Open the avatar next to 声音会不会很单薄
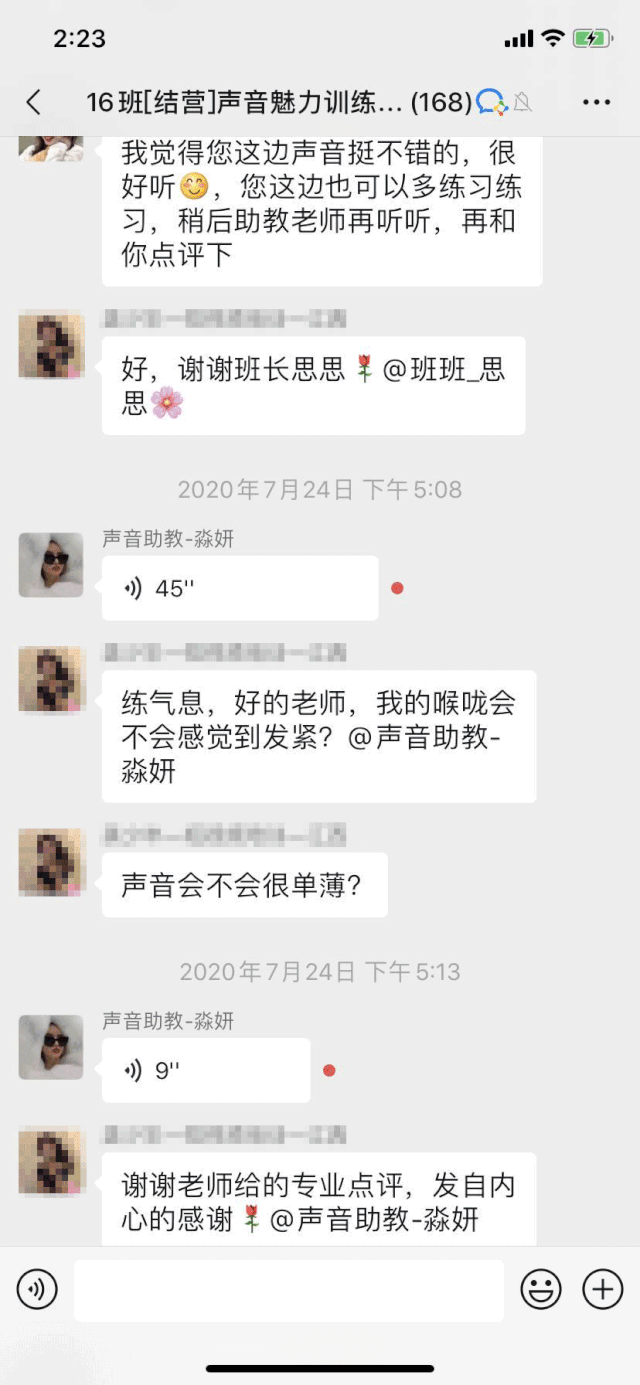Image resolution: width=640 pixels, height=1385 pixels. point(51,861)
